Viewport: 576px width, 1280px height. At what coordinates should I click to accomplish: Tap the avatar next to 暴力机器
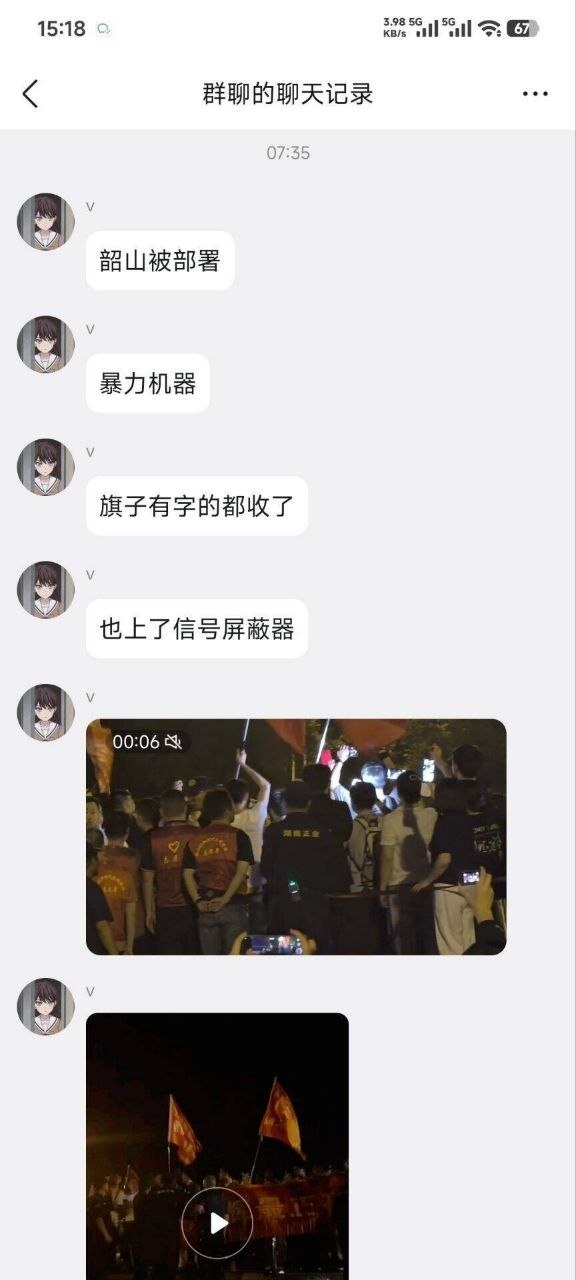tap(46, 345)
